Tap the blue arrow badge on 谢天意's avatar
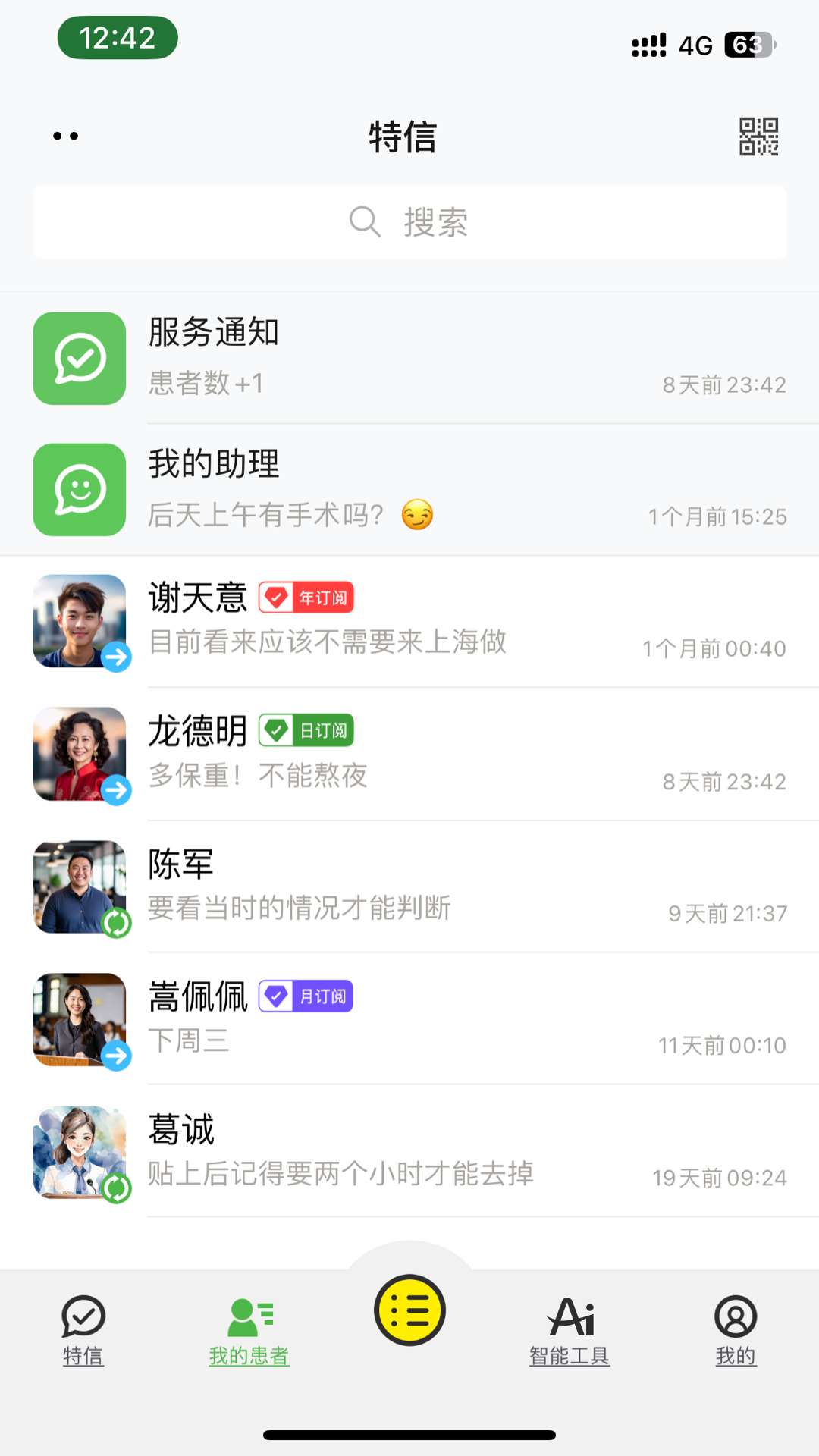Image resolution: width=819 pixels, height=1456 pixels. (x=115, y=657)
